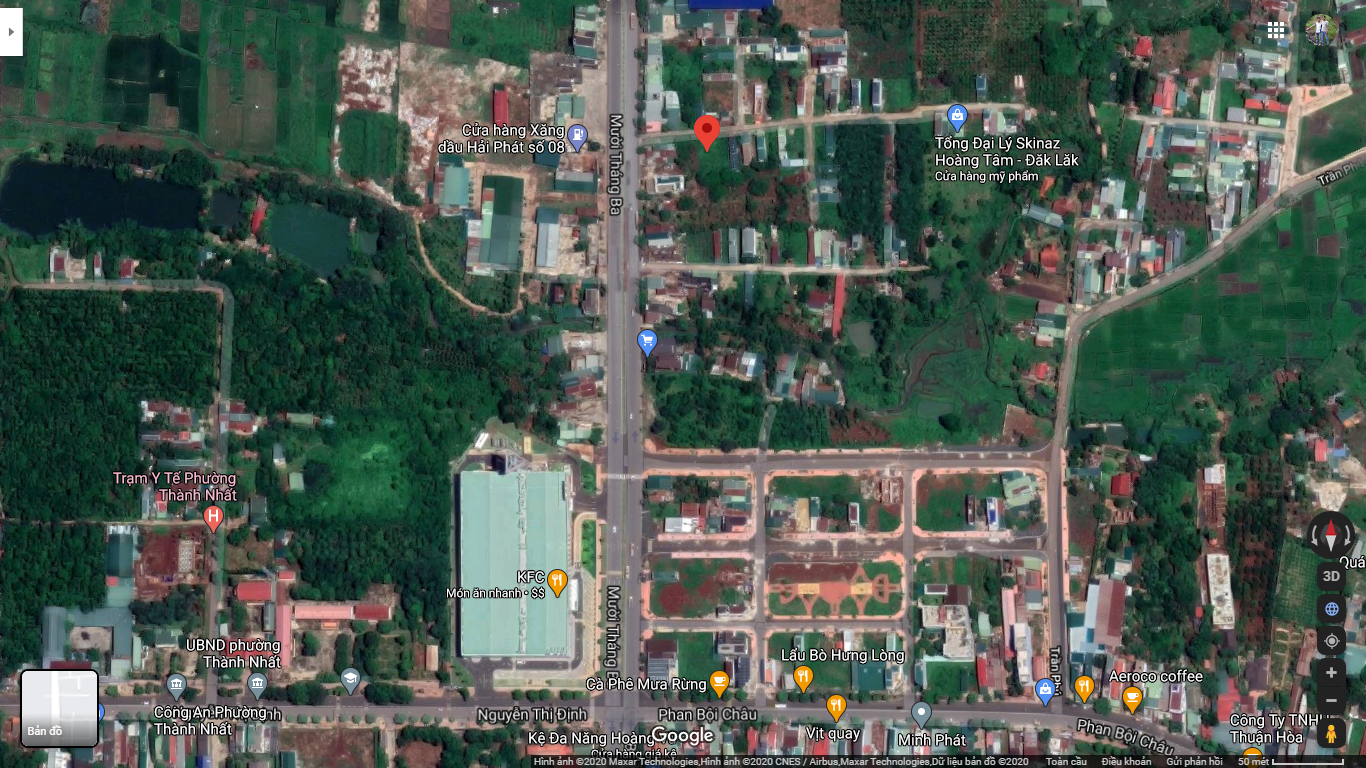Open Cà Phê Mưa Rừng marker

tap(718, 683)
